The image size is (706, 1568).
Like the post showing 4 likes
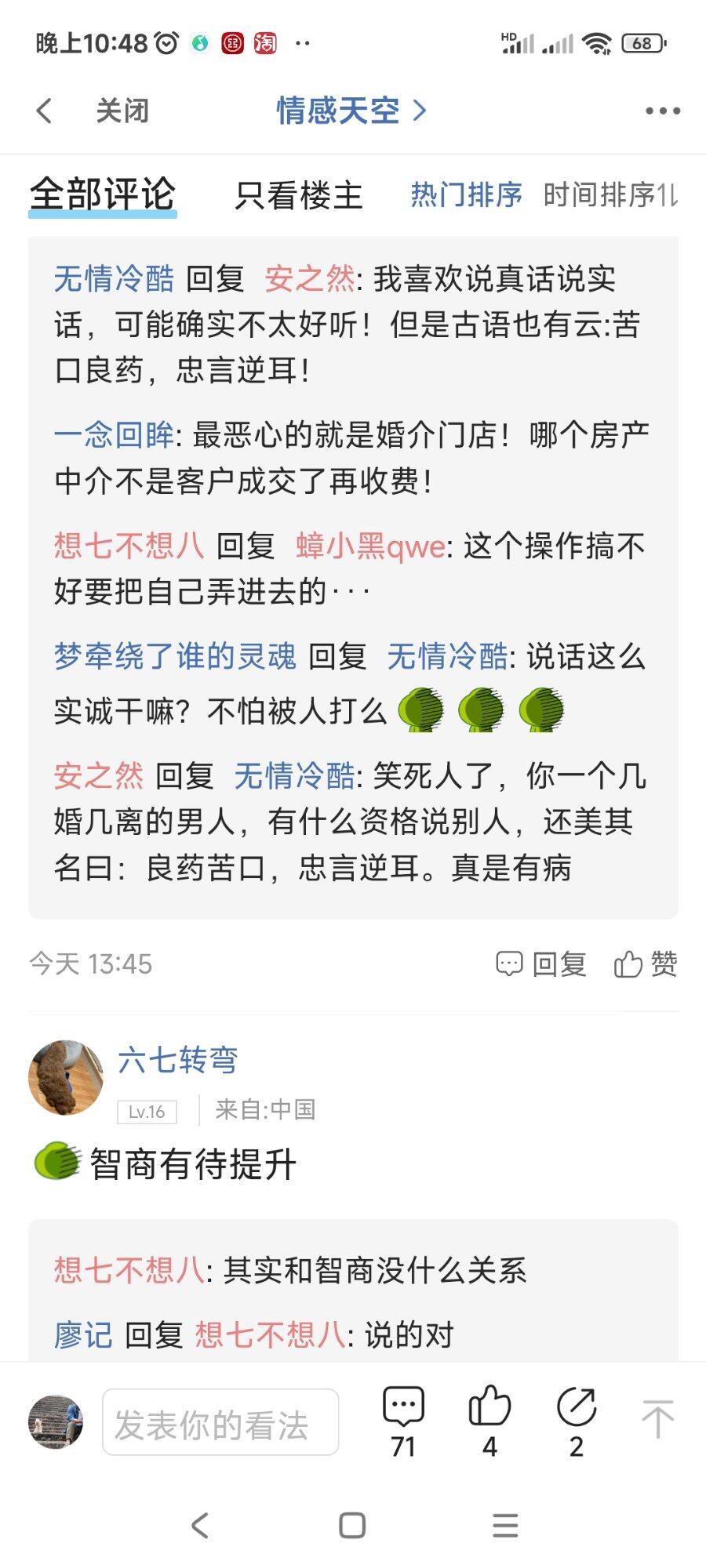489,1420
